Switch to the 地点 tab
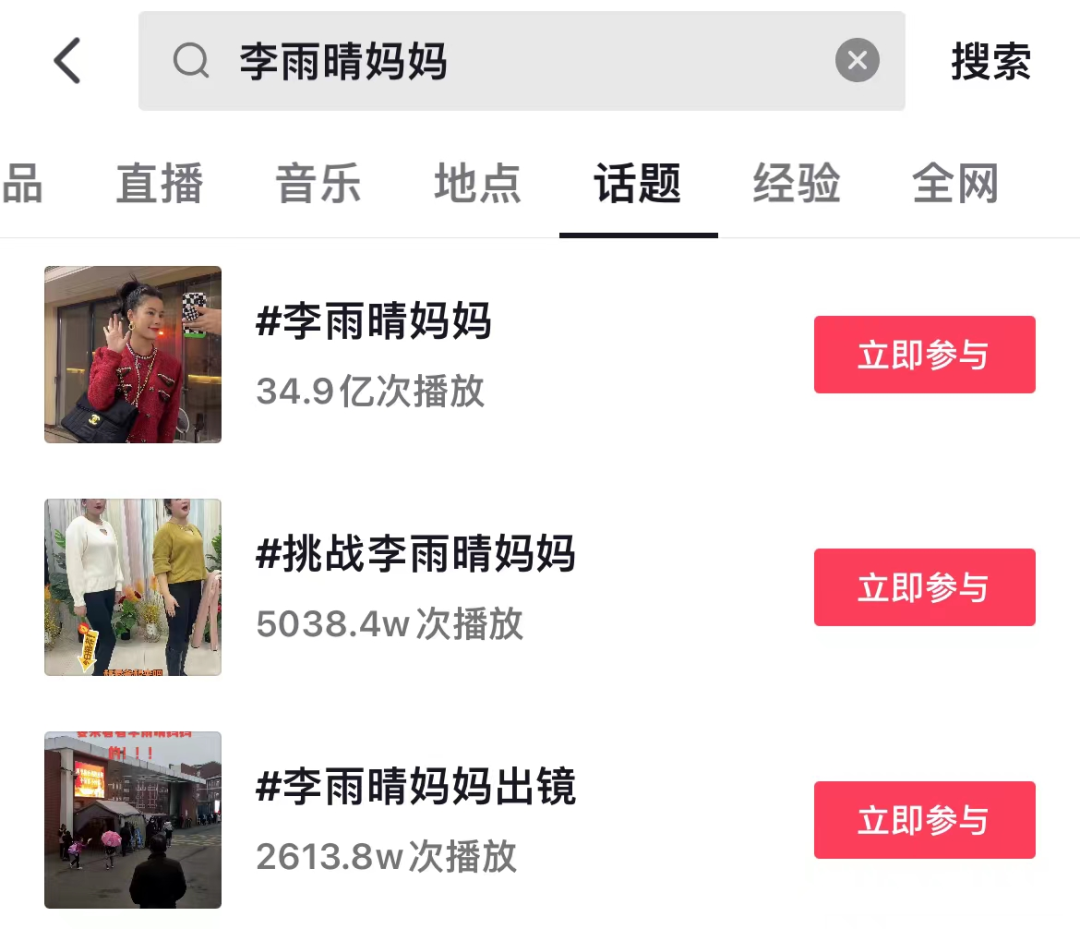Screen dimensions: 1080x929 tap(477, 185)
